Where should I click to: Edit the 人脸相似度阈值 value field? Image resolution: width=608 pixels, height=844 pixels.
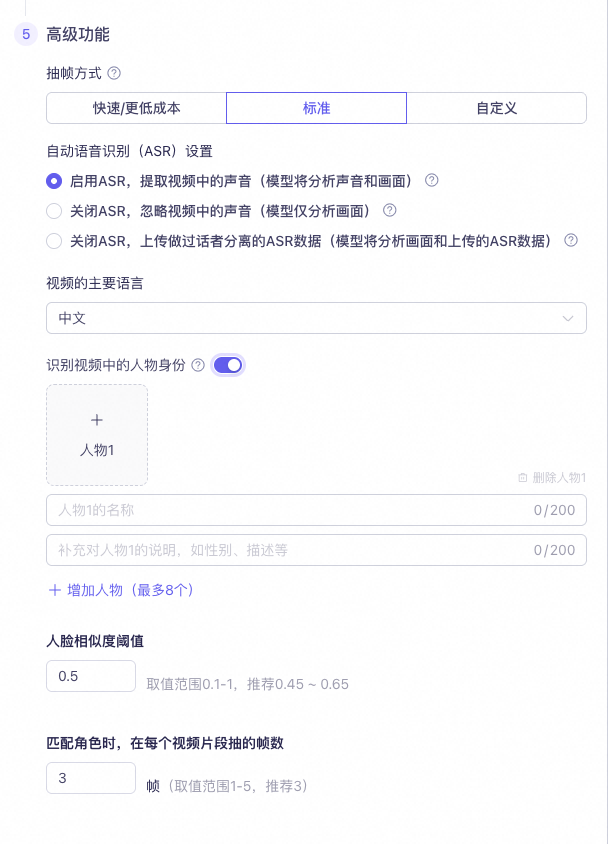[91, 676]
